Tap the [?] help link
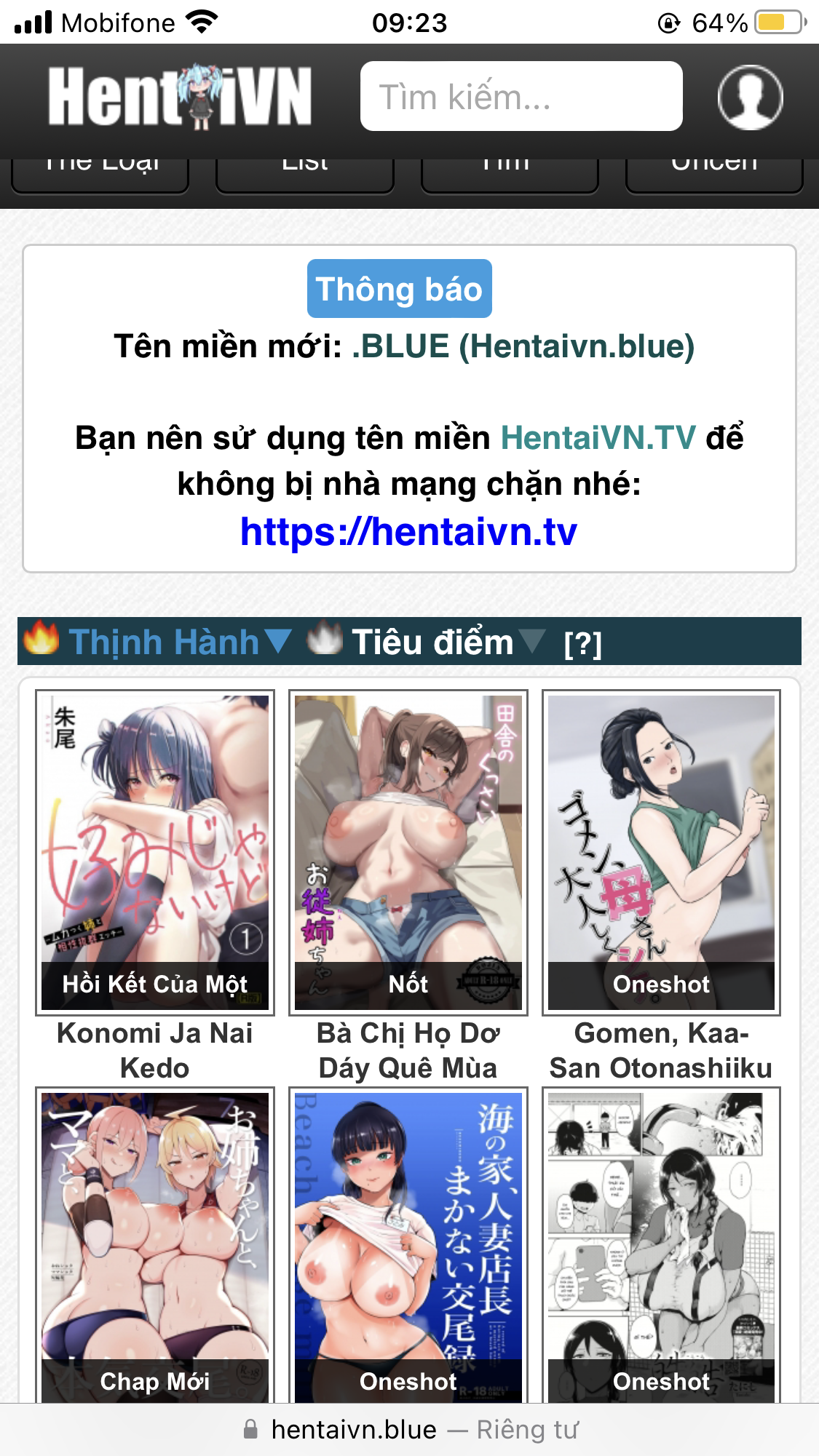Viewport: 819px width, 1456px height. [582, 643]
